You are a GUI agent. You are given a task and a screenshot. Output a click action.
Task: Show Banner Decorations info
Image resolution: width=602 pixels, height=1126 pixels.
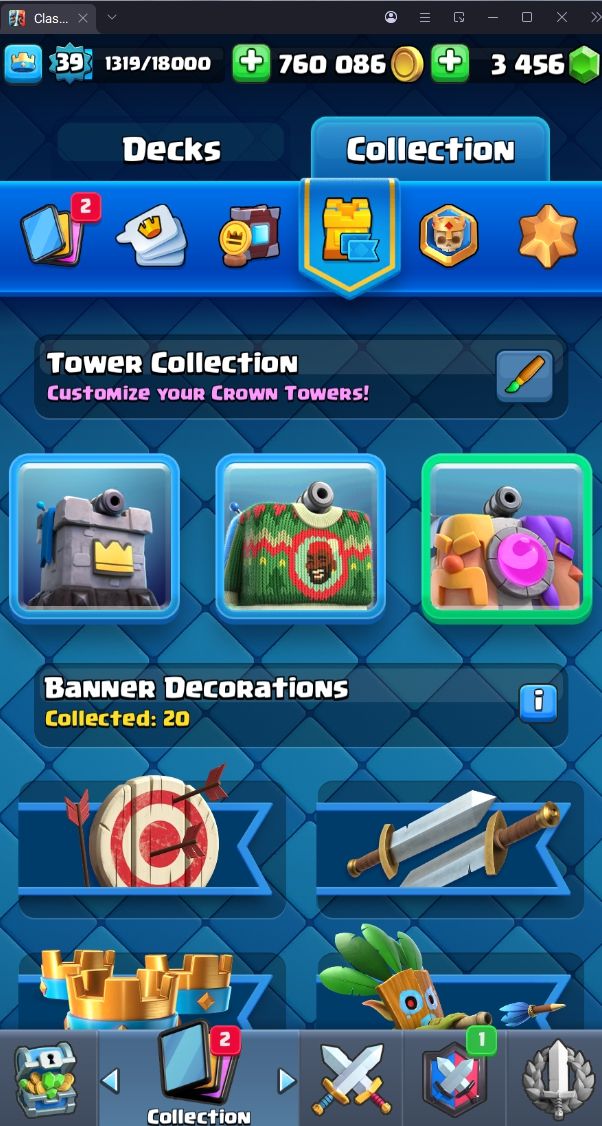(537, 702)
